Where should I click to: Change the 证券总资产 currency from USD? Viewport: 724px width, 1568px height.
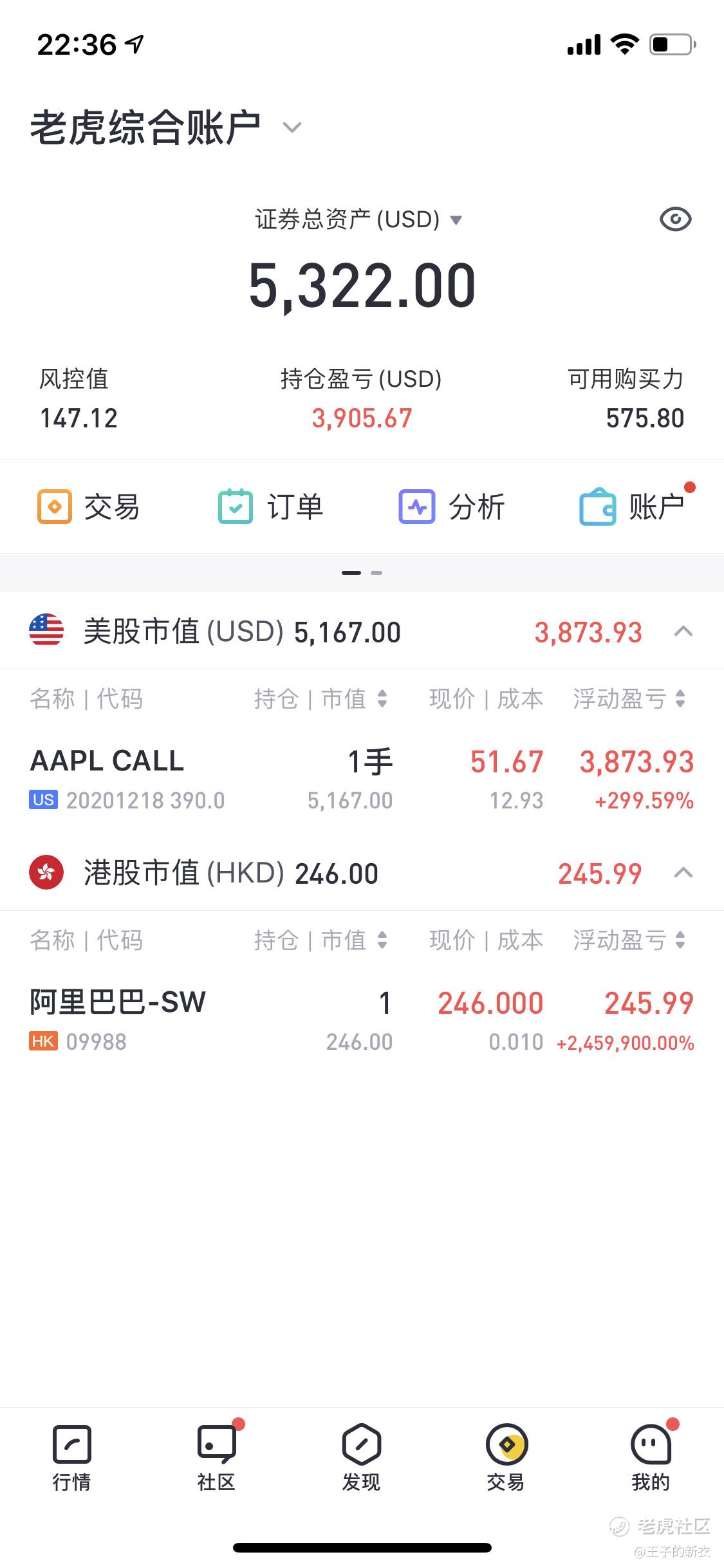[456, 220]
